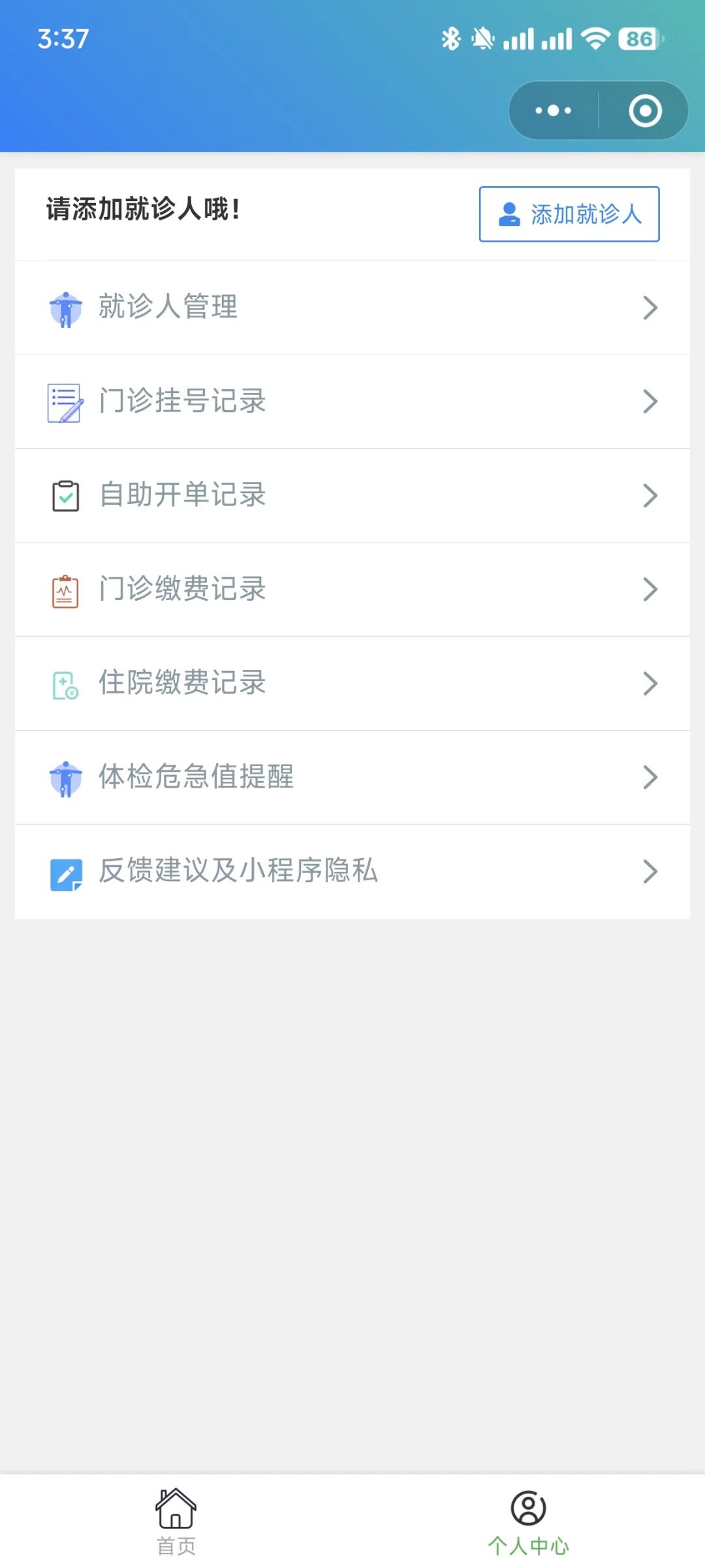Switch to the 首页 tab
The image size is (705, 1568).
176,1522
